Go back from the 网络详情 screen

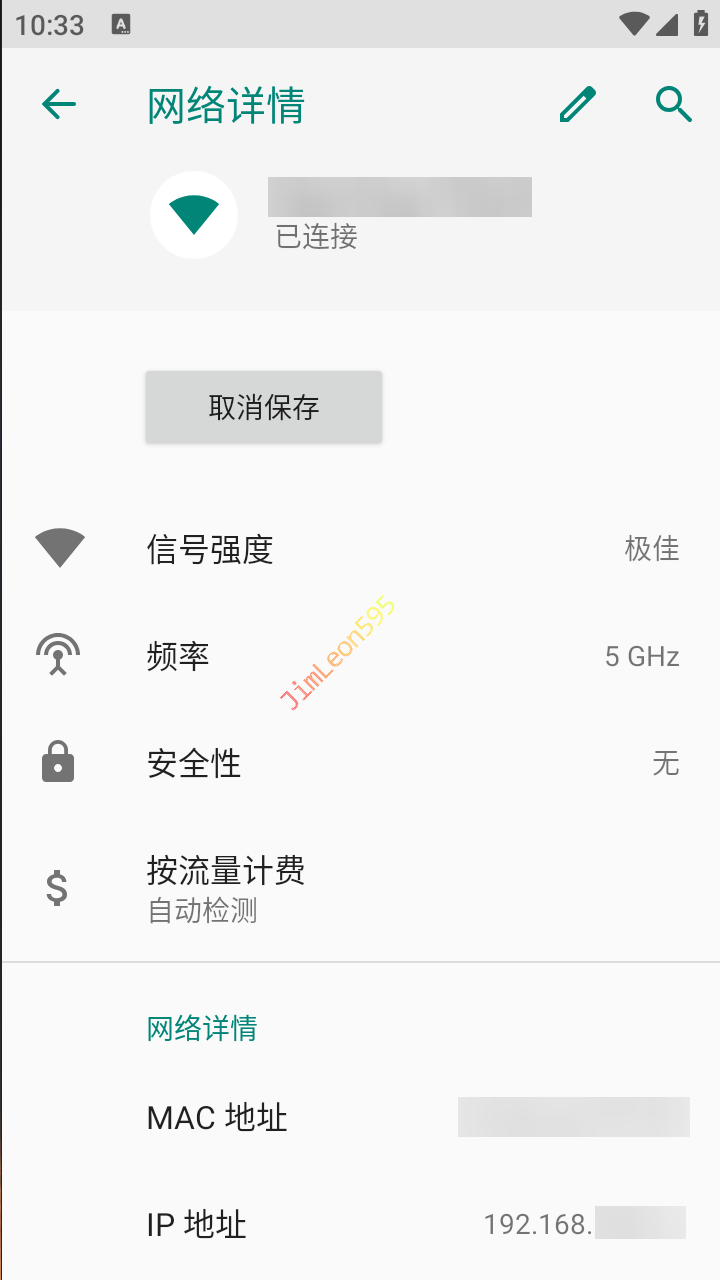pos(59,104)
